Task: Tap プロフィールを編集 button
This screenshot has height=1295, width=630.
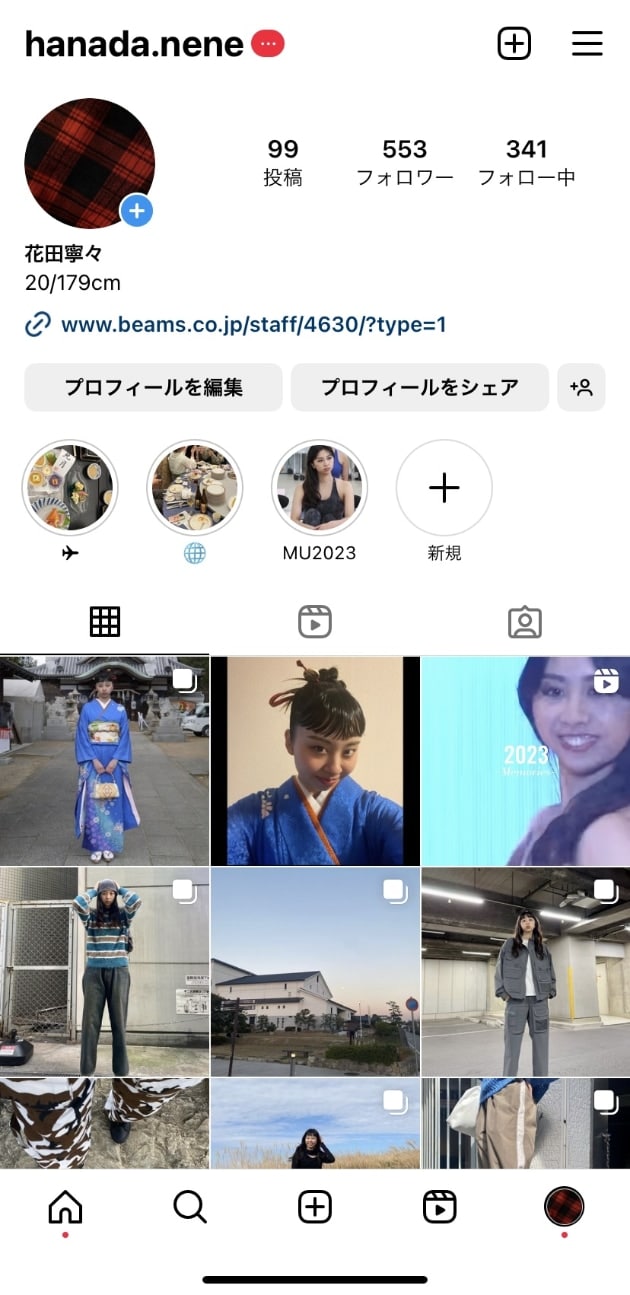Action: click(x=153, y=387)
